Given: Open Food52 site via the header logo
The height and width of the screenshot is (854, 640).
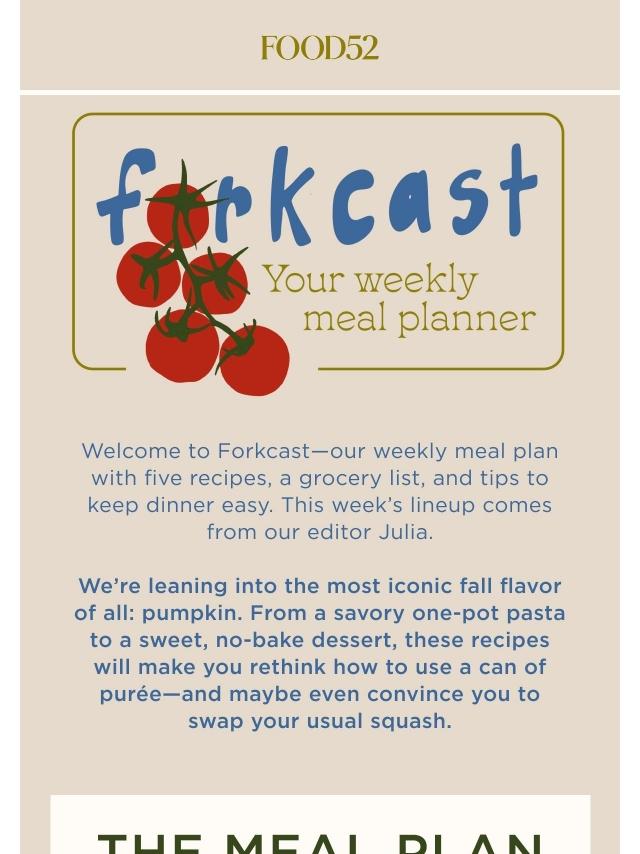Looking at the screenshot, I should click(319, 48).
